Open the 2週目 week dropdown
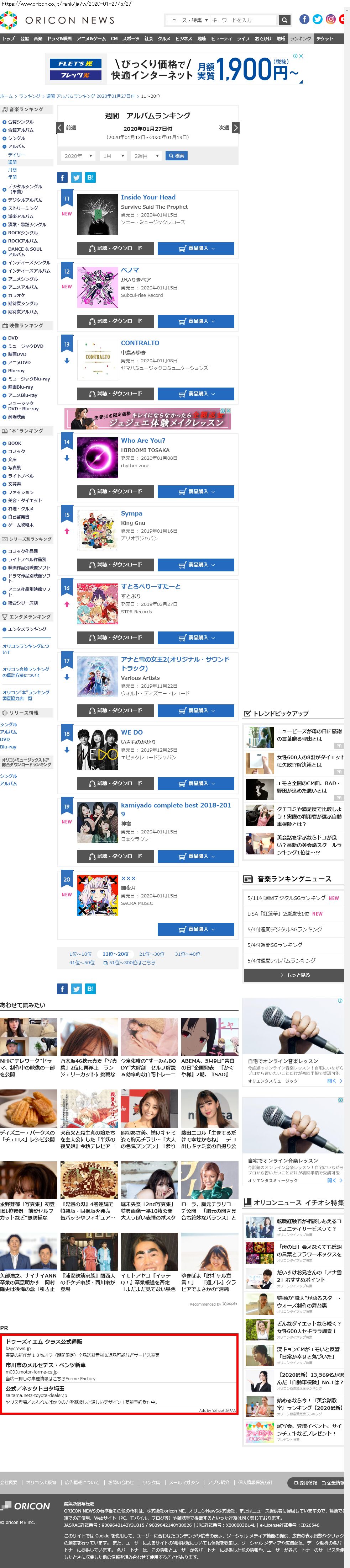Screen dimensions: 350x1568 click(146, 156)
